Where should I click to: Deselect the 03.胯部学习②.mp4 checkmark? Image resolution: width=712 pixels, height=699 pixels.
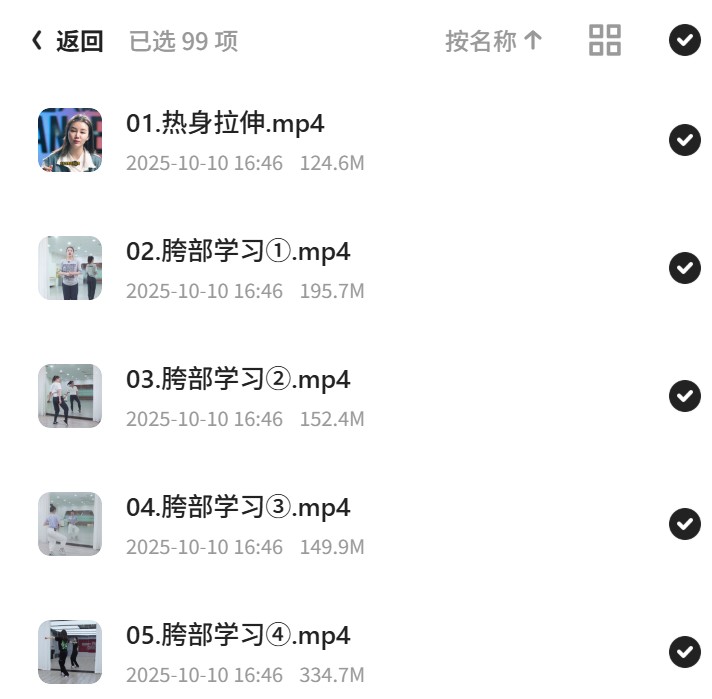[684, 396]
